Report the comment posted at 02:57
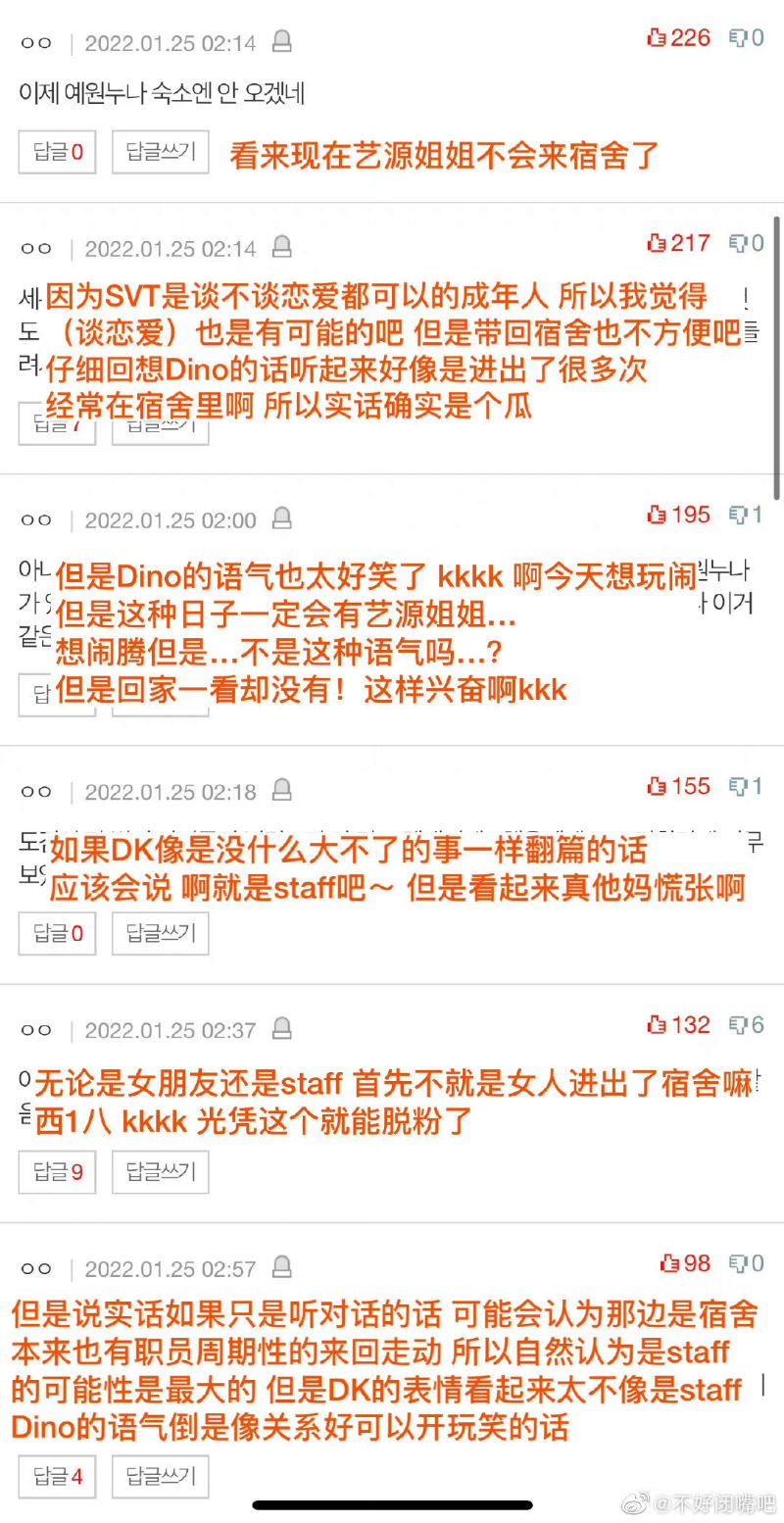784x1523 pixels. [x=282, y=1267]
